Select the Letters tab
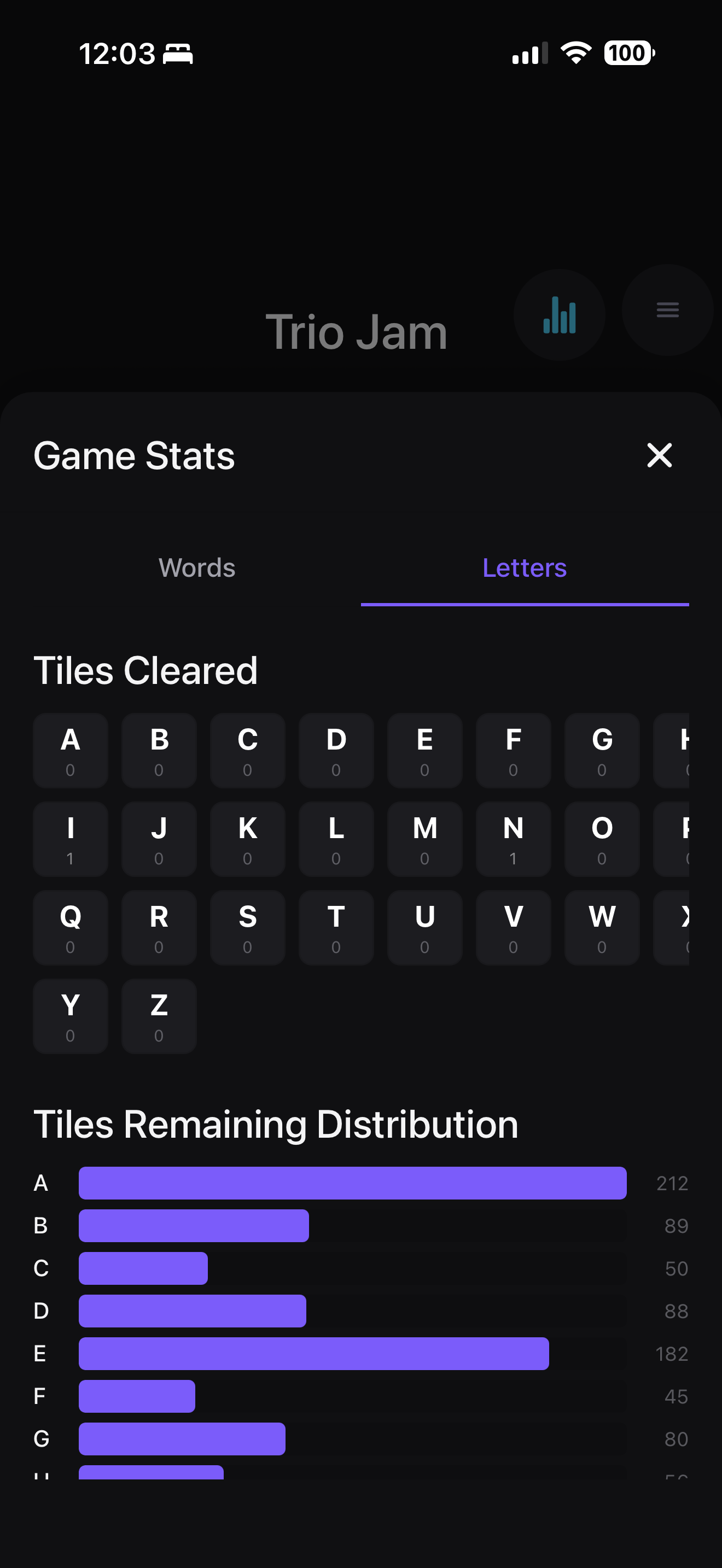 (x=524, y=567)
